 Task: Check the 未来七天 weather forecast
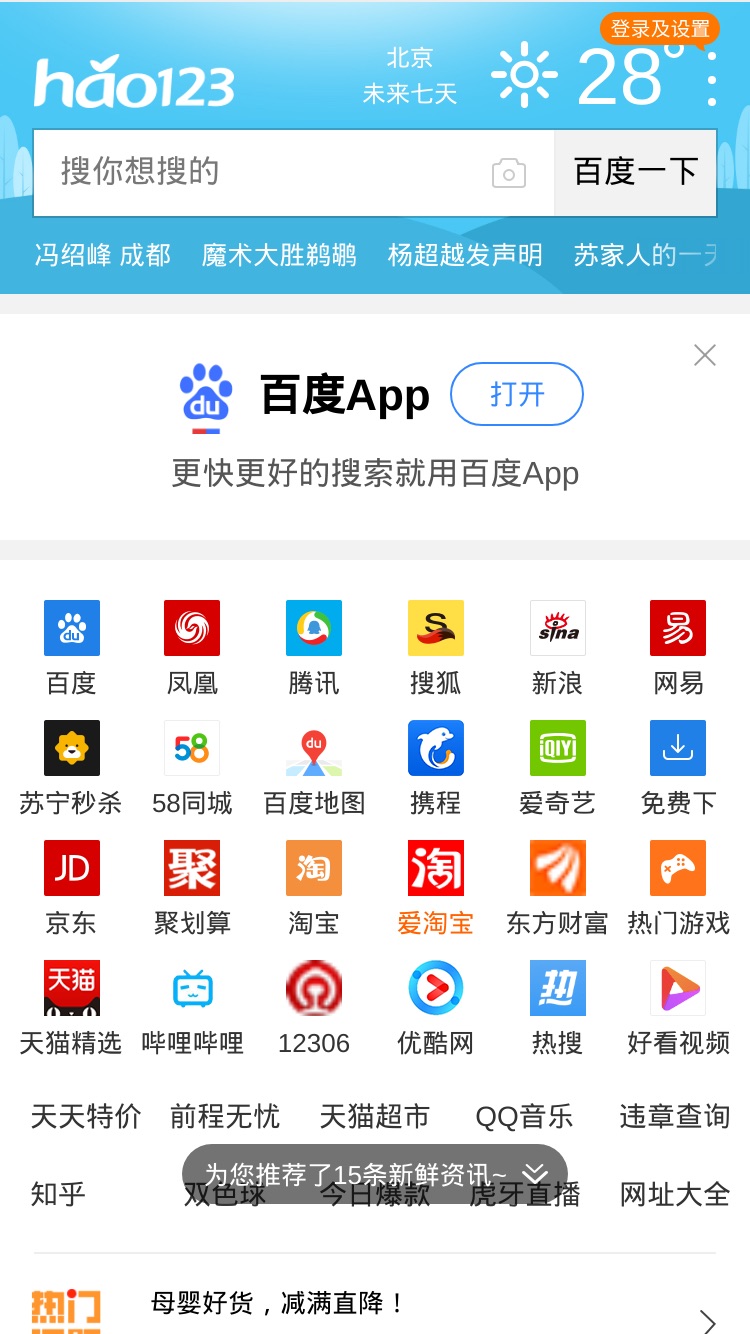click(x=410, y=93)
